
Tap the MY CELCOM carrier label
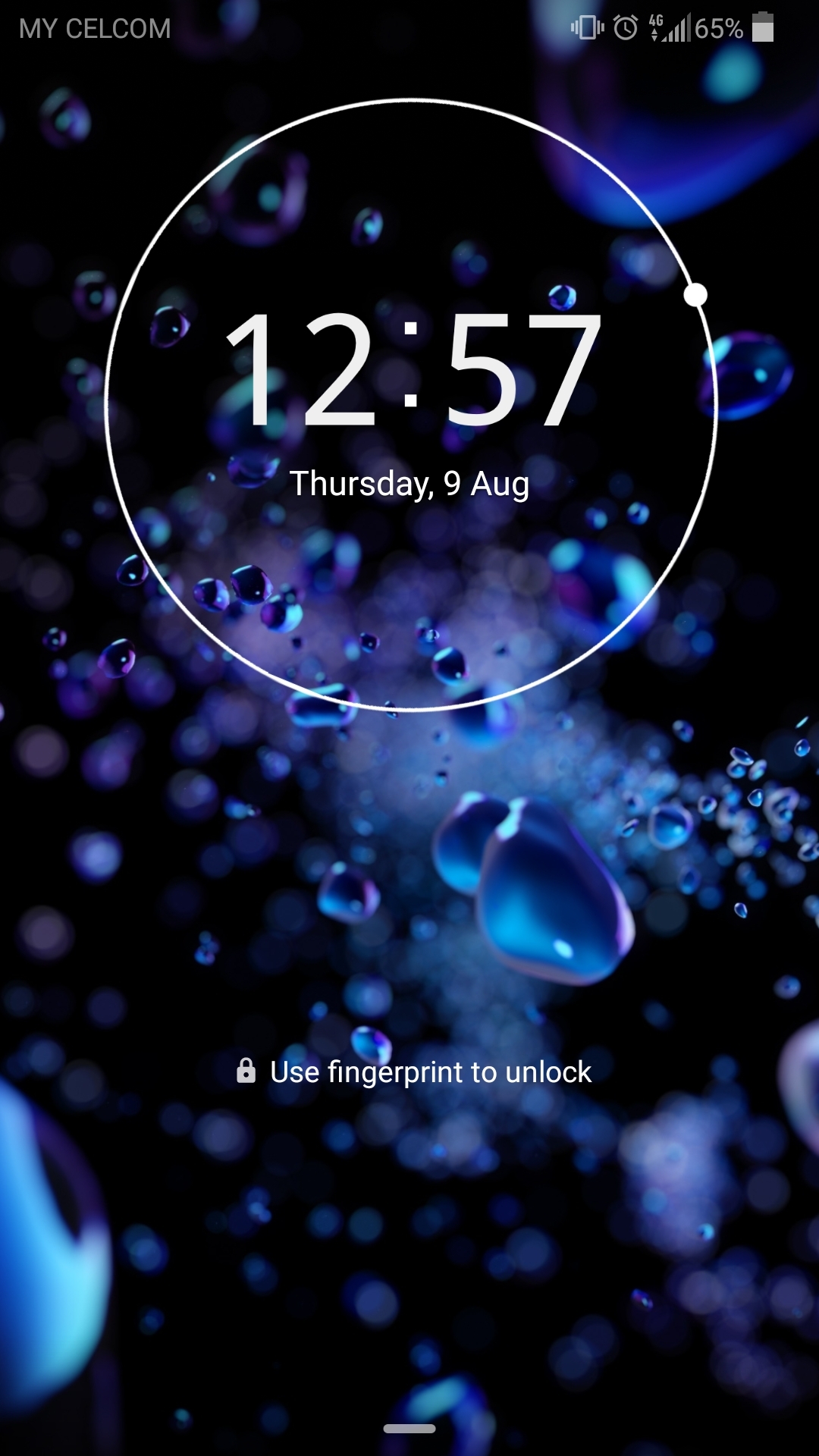93,30
